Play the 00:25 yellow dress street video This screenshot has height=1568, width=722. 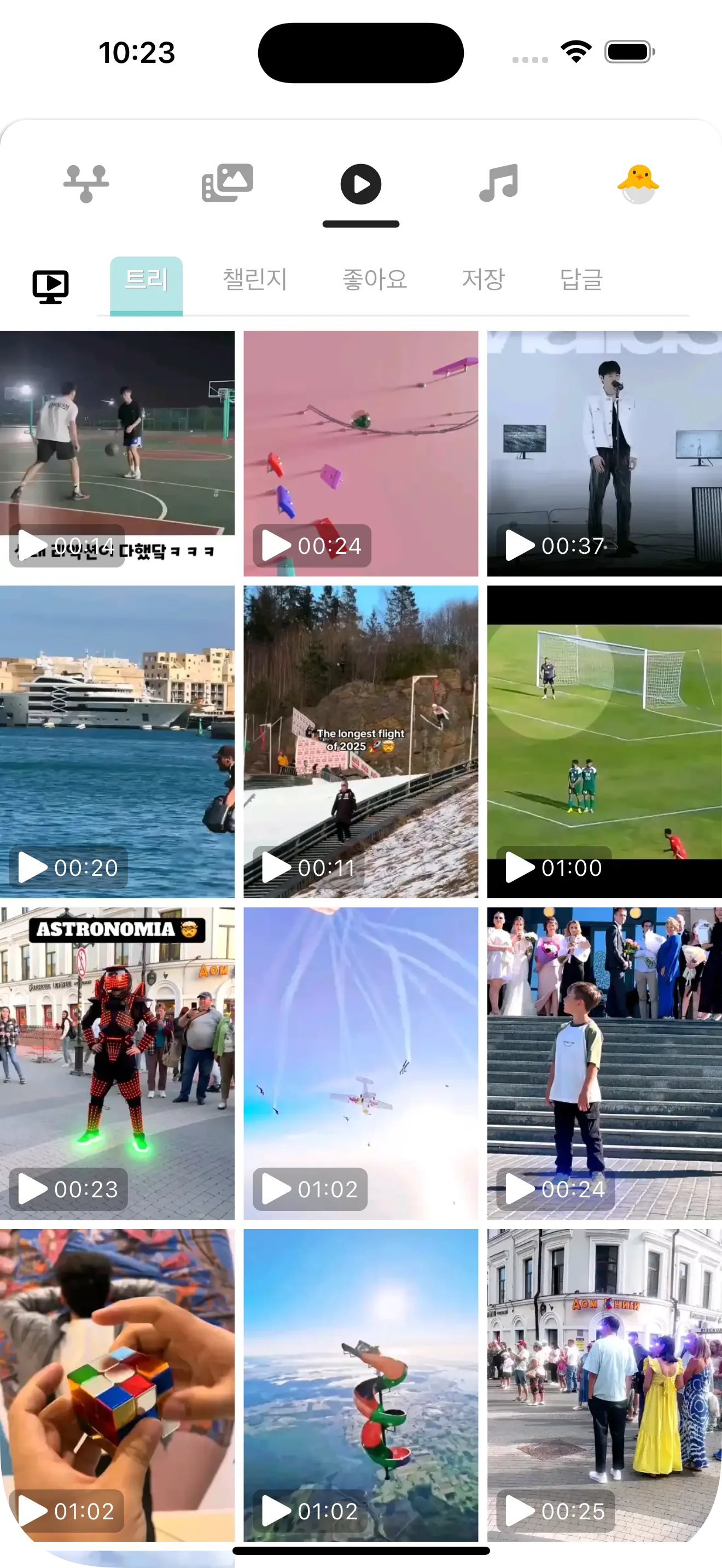604,1384
